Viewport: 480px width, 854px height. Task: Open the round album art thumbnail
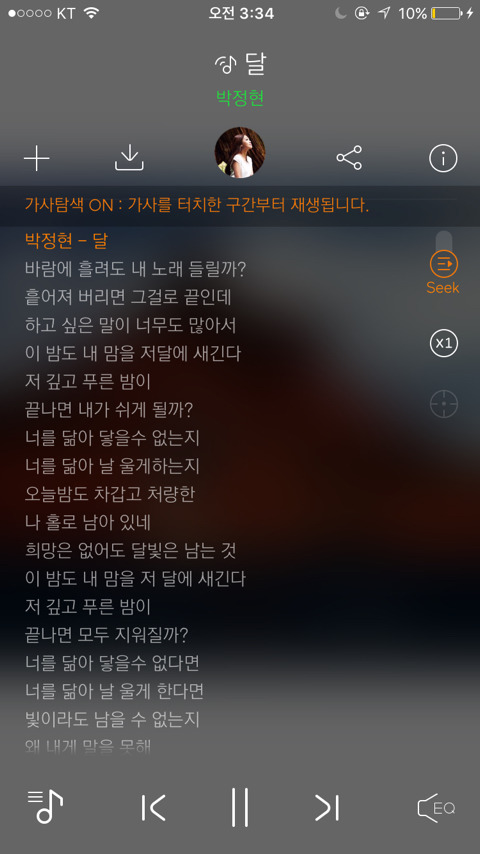pos(240,152)
